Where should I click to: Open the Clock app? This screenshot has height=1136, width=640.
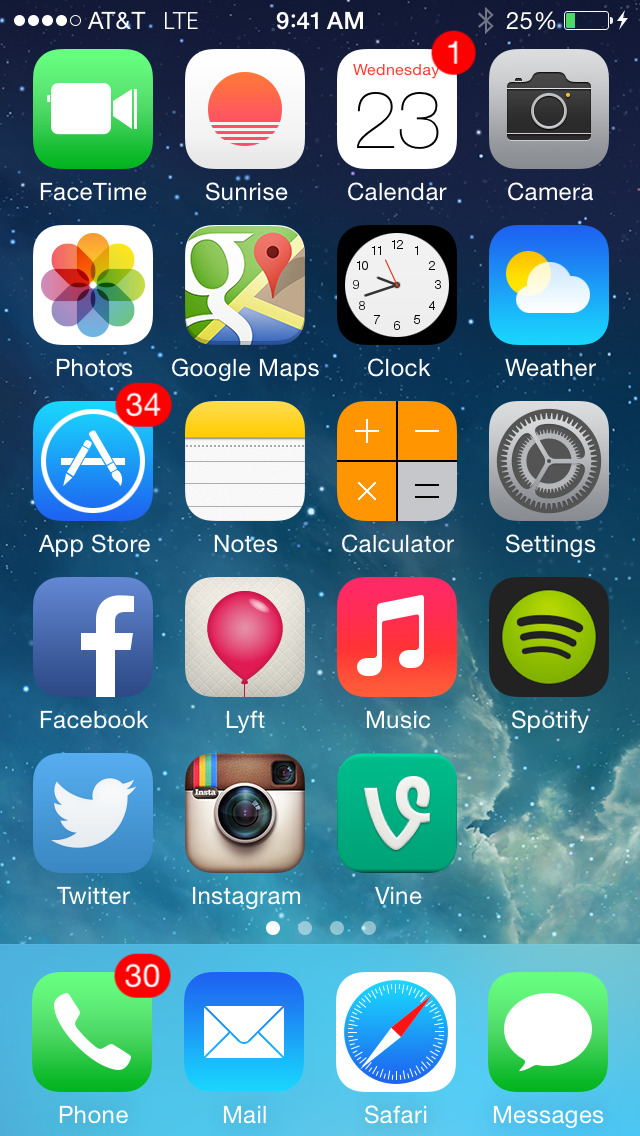[x=397, y=285]
